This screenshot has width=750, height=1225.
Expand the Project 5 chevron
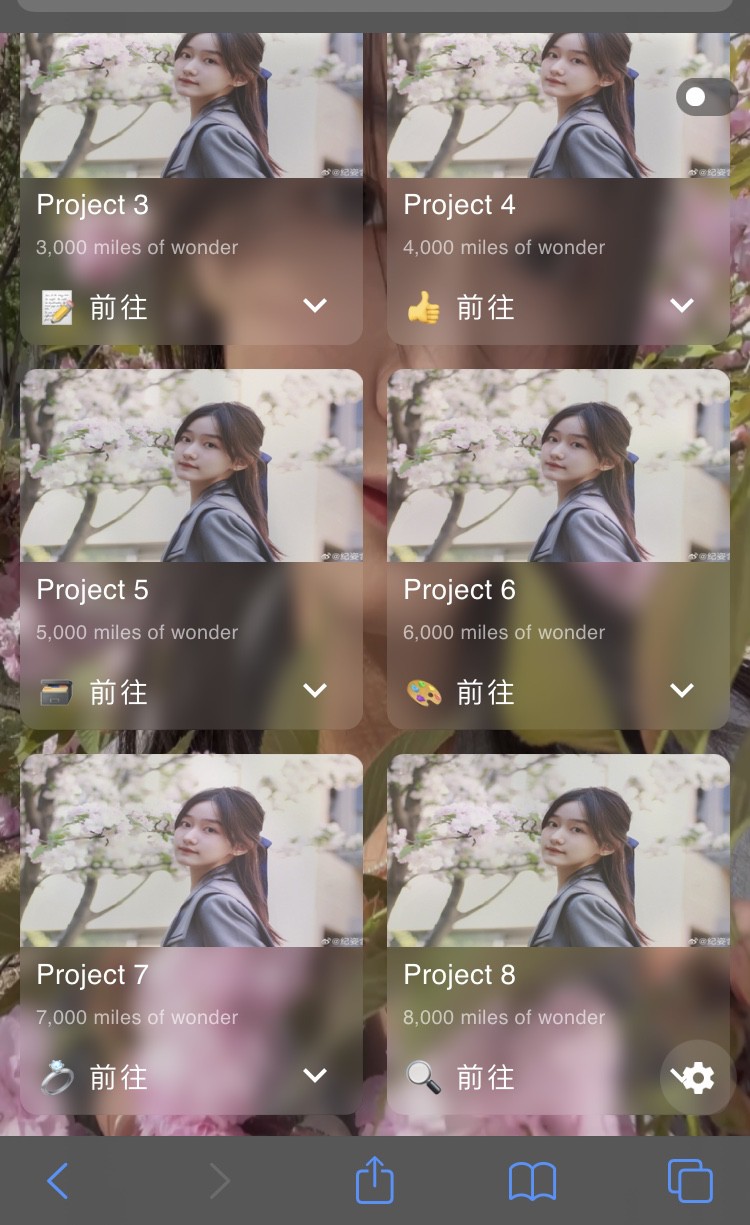click(315, 691)
